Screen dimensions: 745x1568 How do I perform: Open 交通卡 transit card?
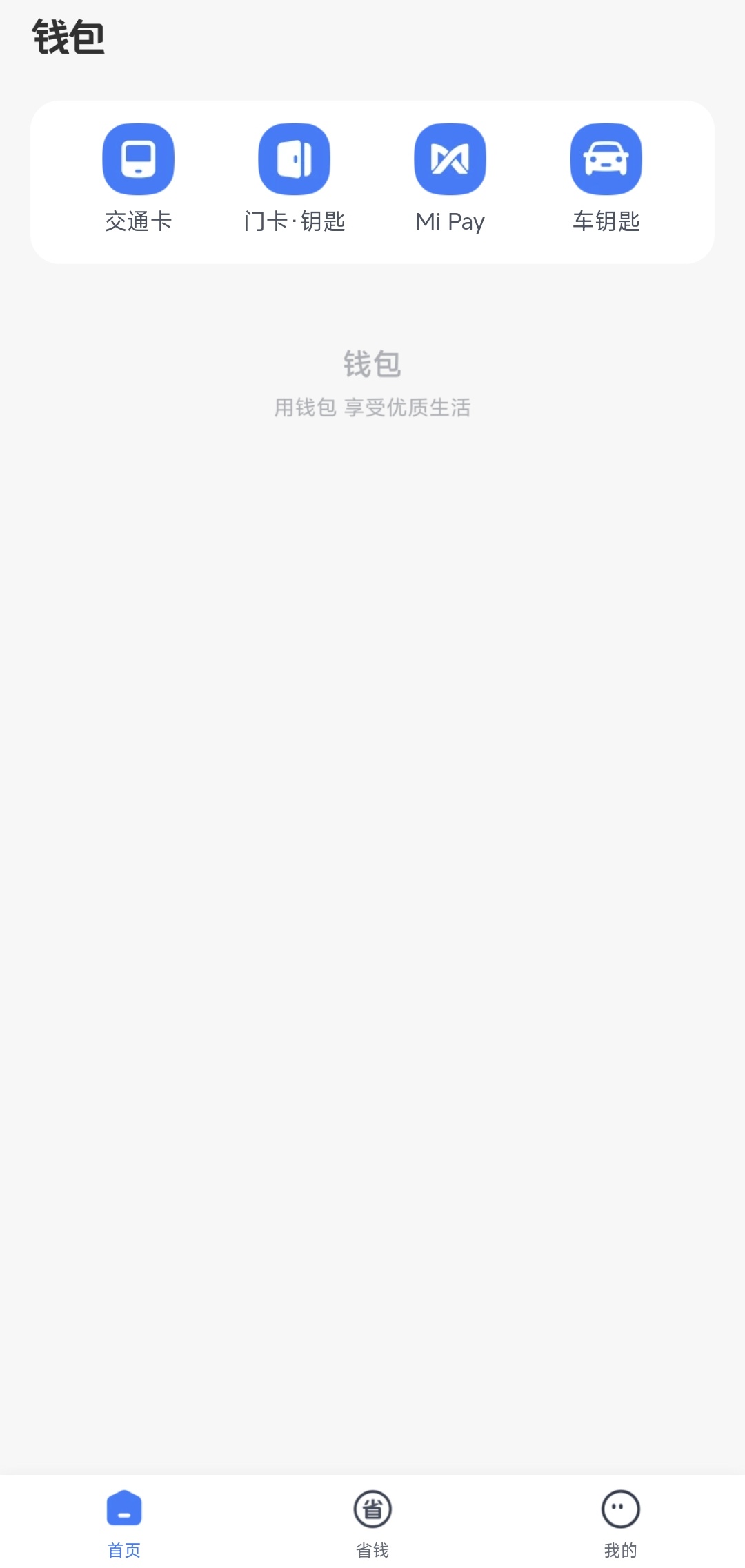pyautogui.click(x=138, y=160)
